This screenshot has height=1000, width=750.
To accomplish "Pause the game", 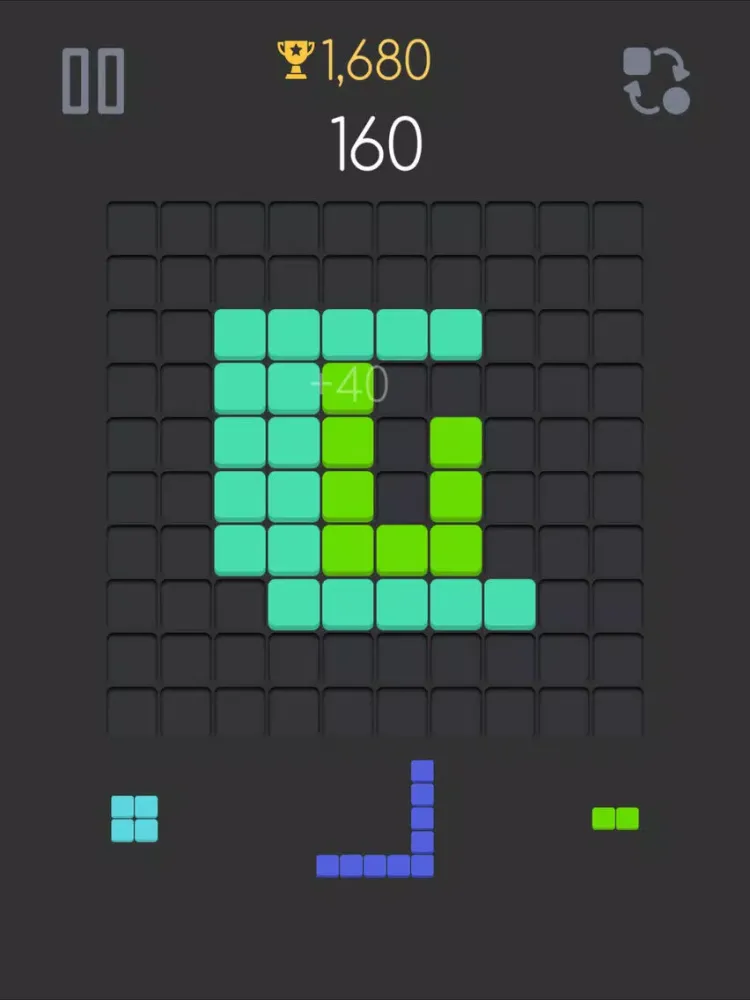I will pyautogui.click(x=93, y=80).
